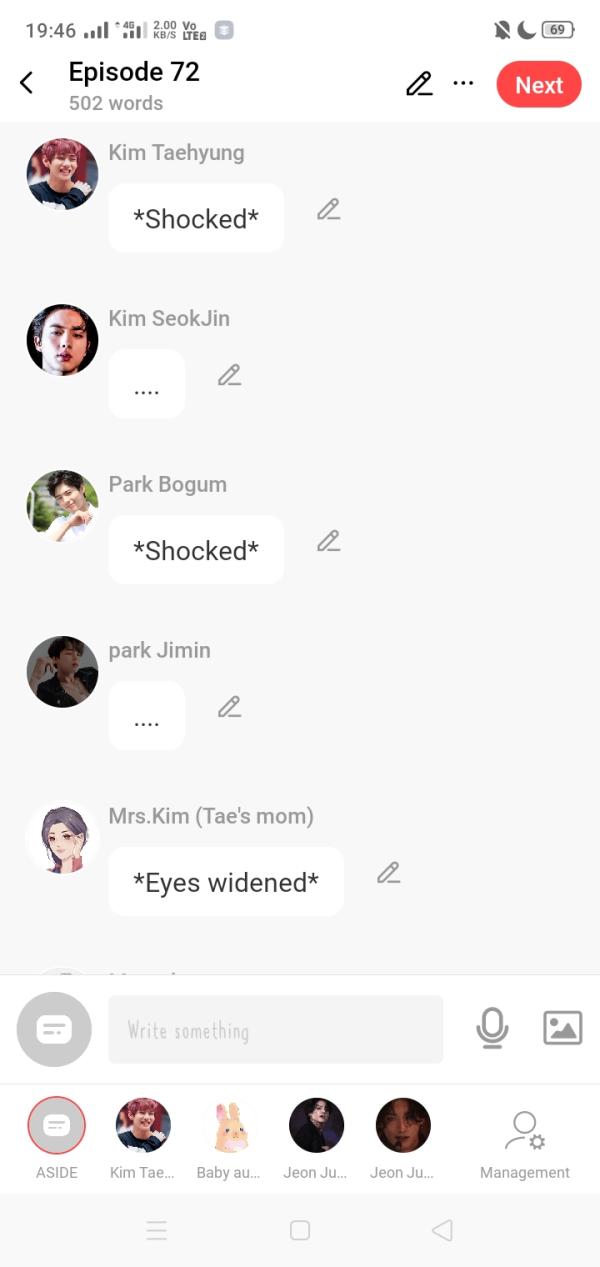Choose Kim Tae... character in bottom row
Screen dimensions: 600x1267
[x=143, y=1126]
